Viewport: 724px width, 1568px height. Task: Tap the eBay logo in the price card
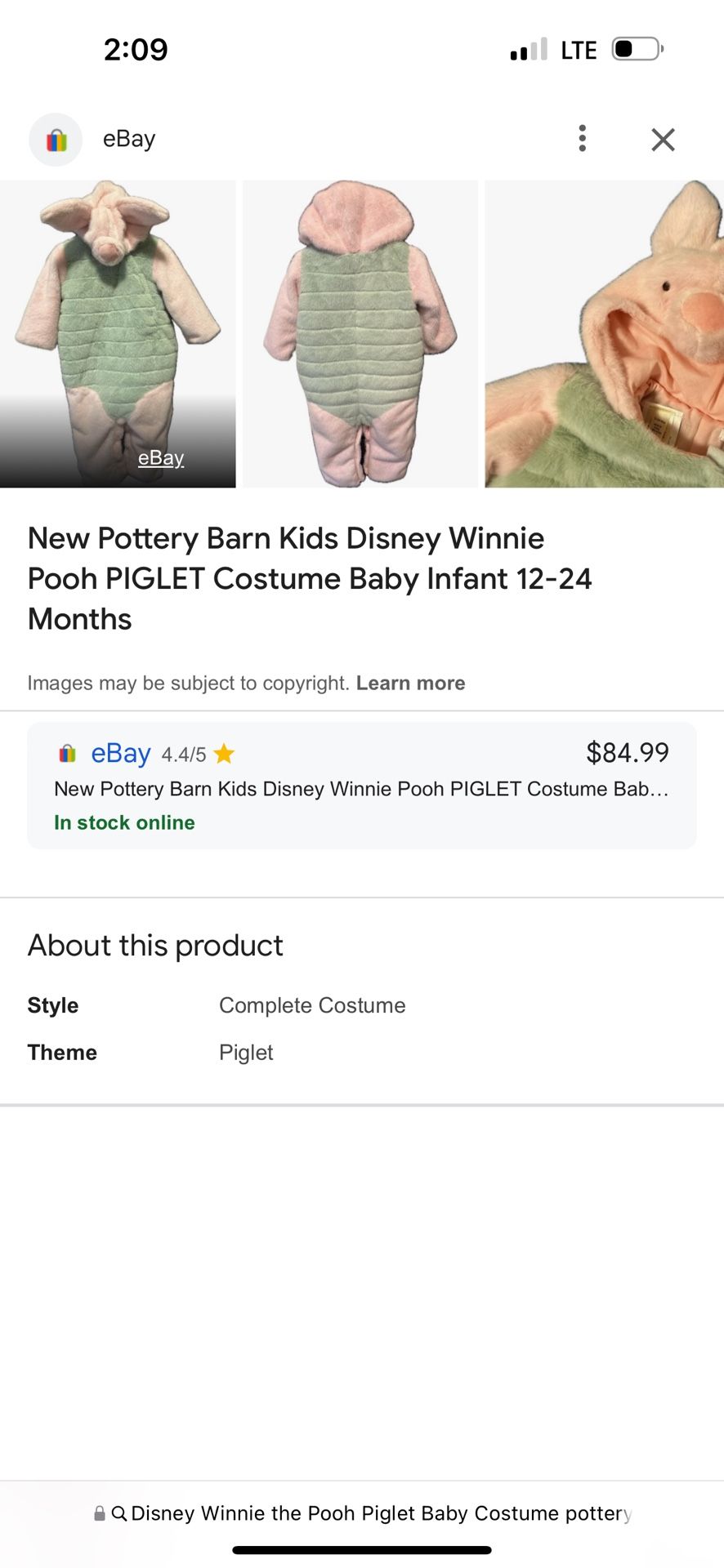pyautogui.click(x=120, y=753)
